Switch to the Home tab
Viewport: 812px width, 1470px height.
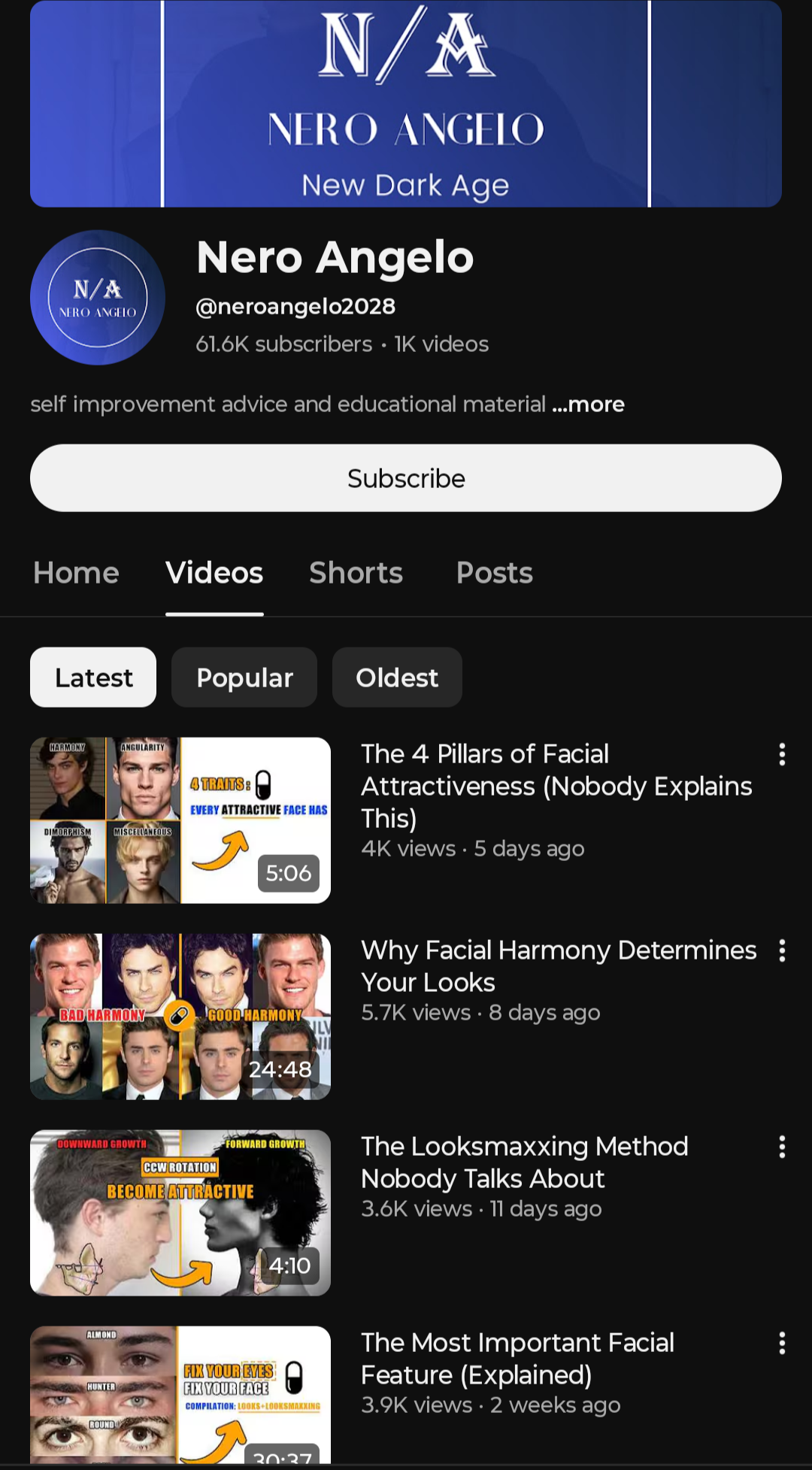(75, 573)
